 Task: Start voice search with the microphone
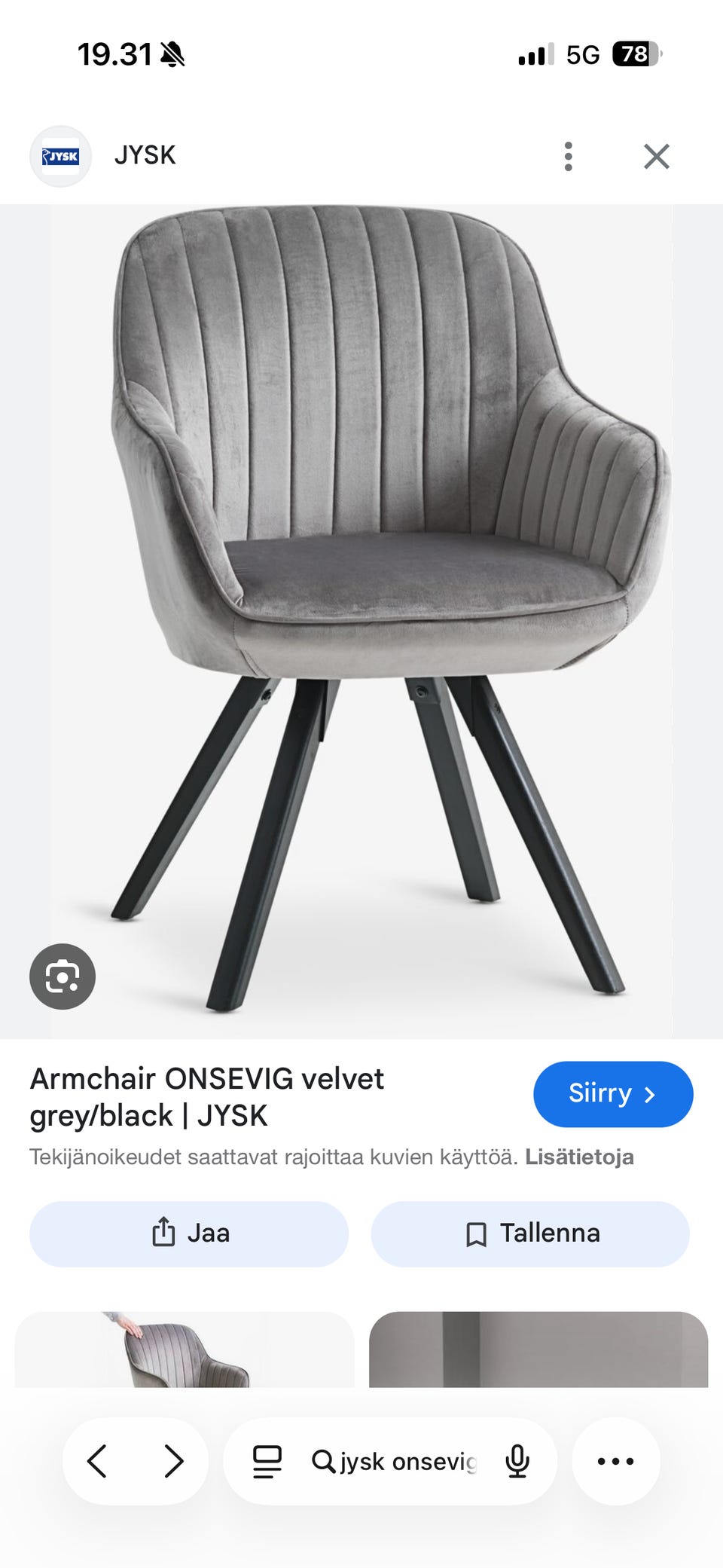click(x=517, y=1461)
